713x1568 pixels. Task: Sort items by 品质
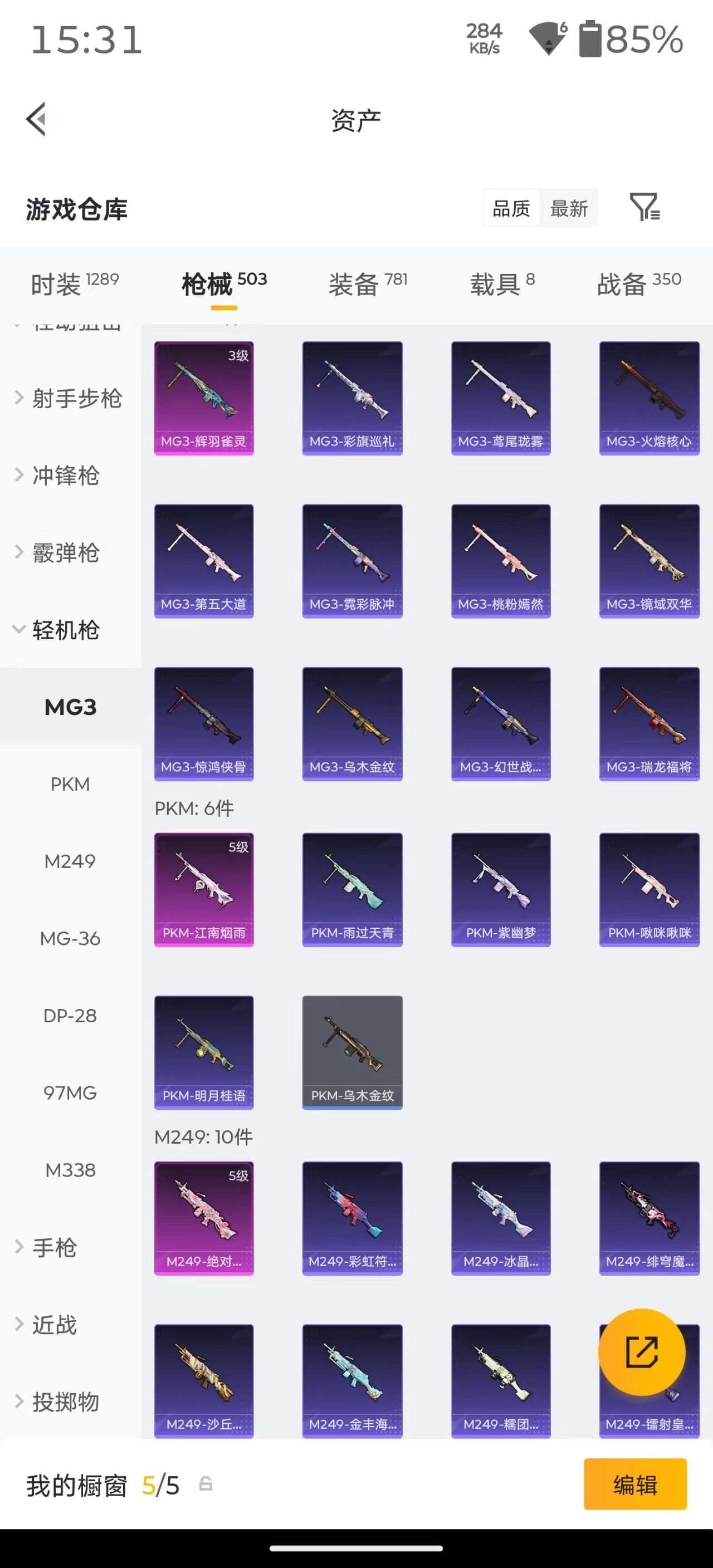pyautogui.click(x=511, y=208)
